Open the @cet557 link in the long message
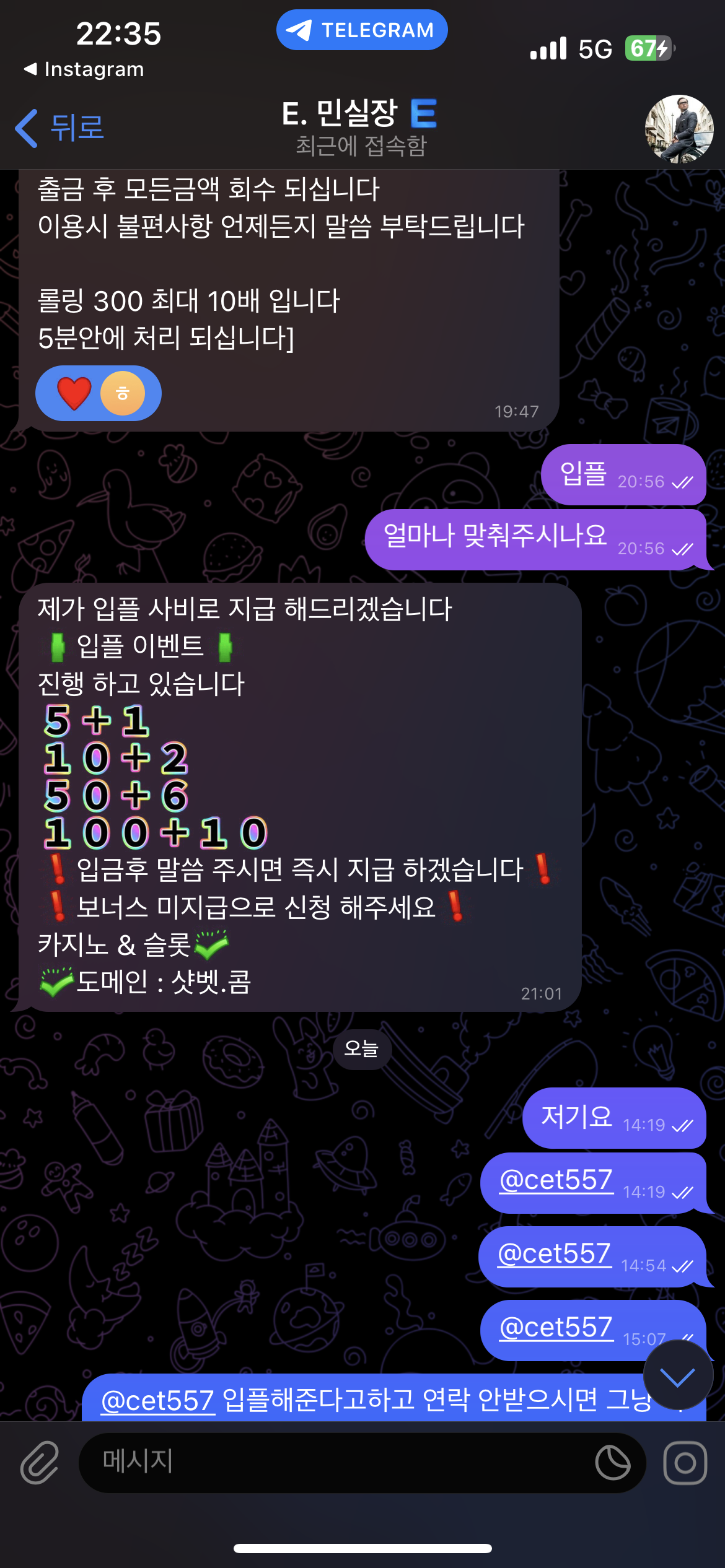This screenshot has height=1568, width=725. 157,1401
